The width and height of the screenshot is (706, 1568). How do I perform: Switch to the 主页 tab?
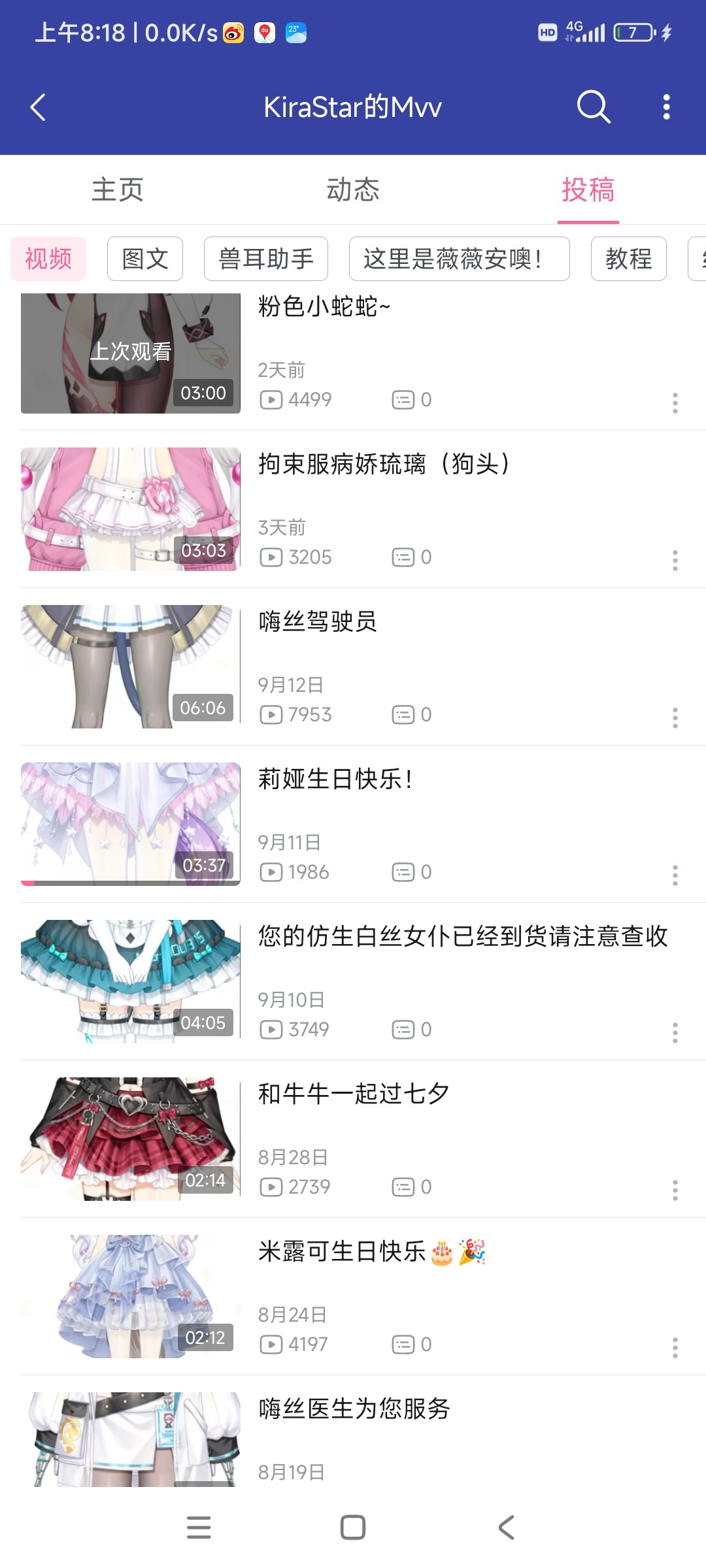pyautogui.click(x=118, y=190)
